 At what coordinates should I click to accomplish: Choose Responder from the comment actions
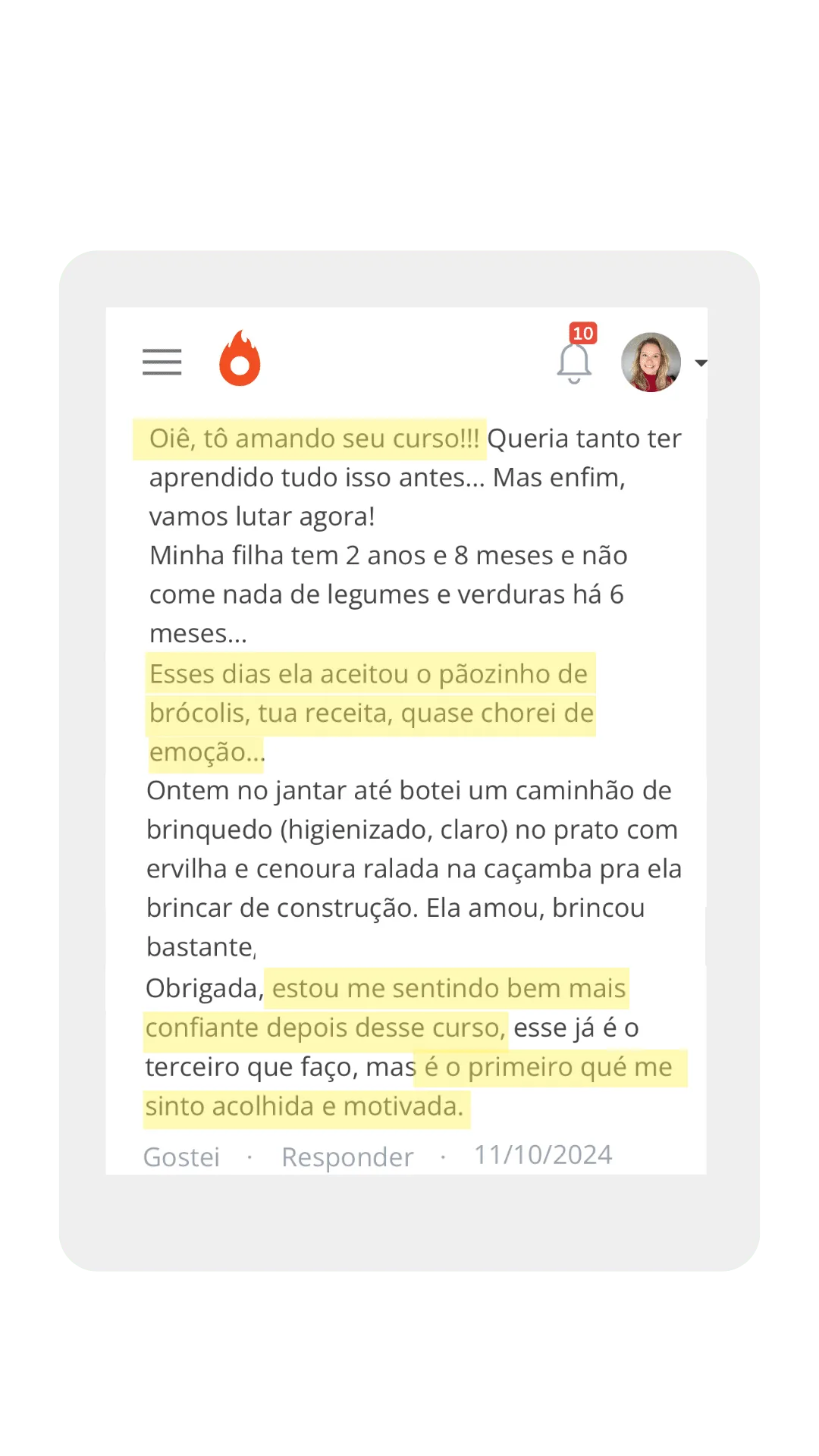click(347, 1156)
